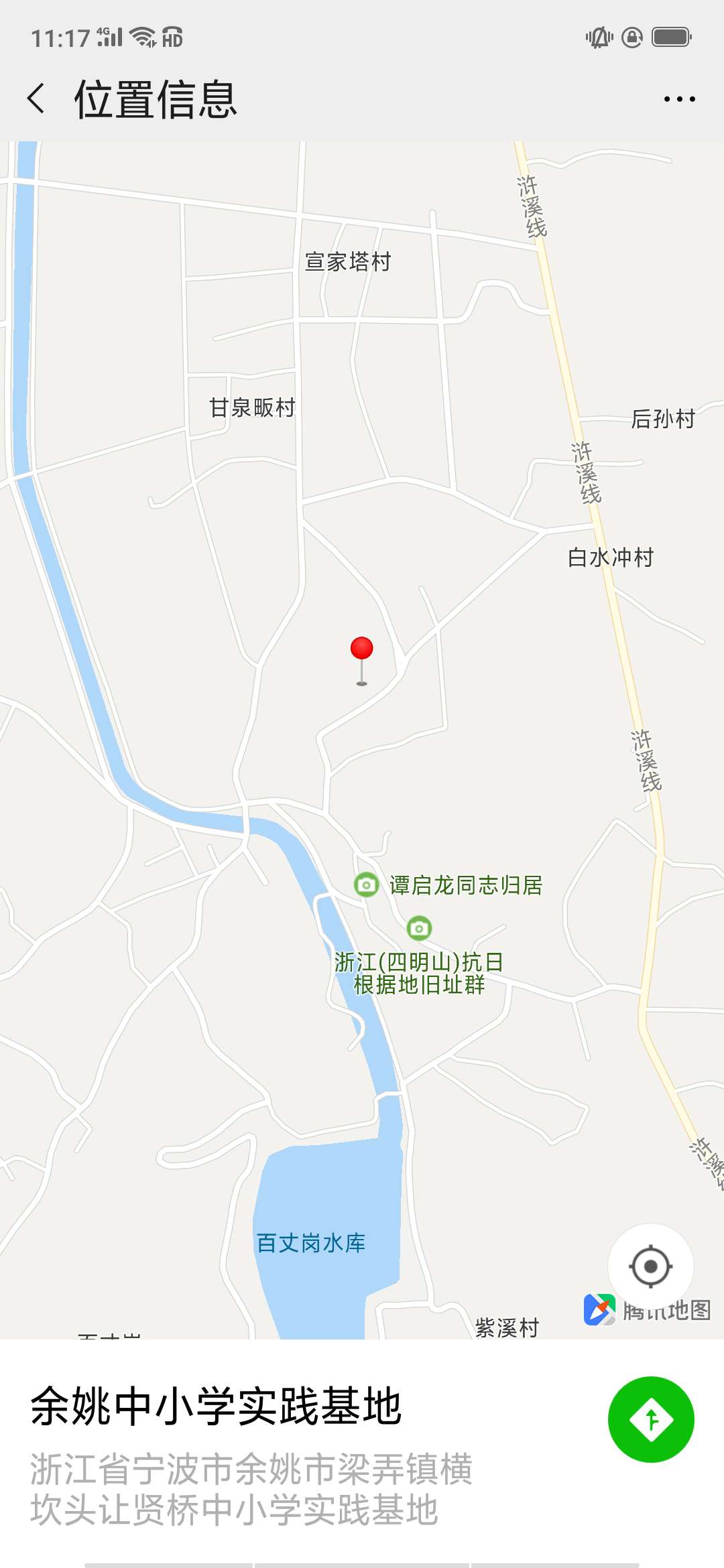Recenter the map on my current location

[650, 1266]
